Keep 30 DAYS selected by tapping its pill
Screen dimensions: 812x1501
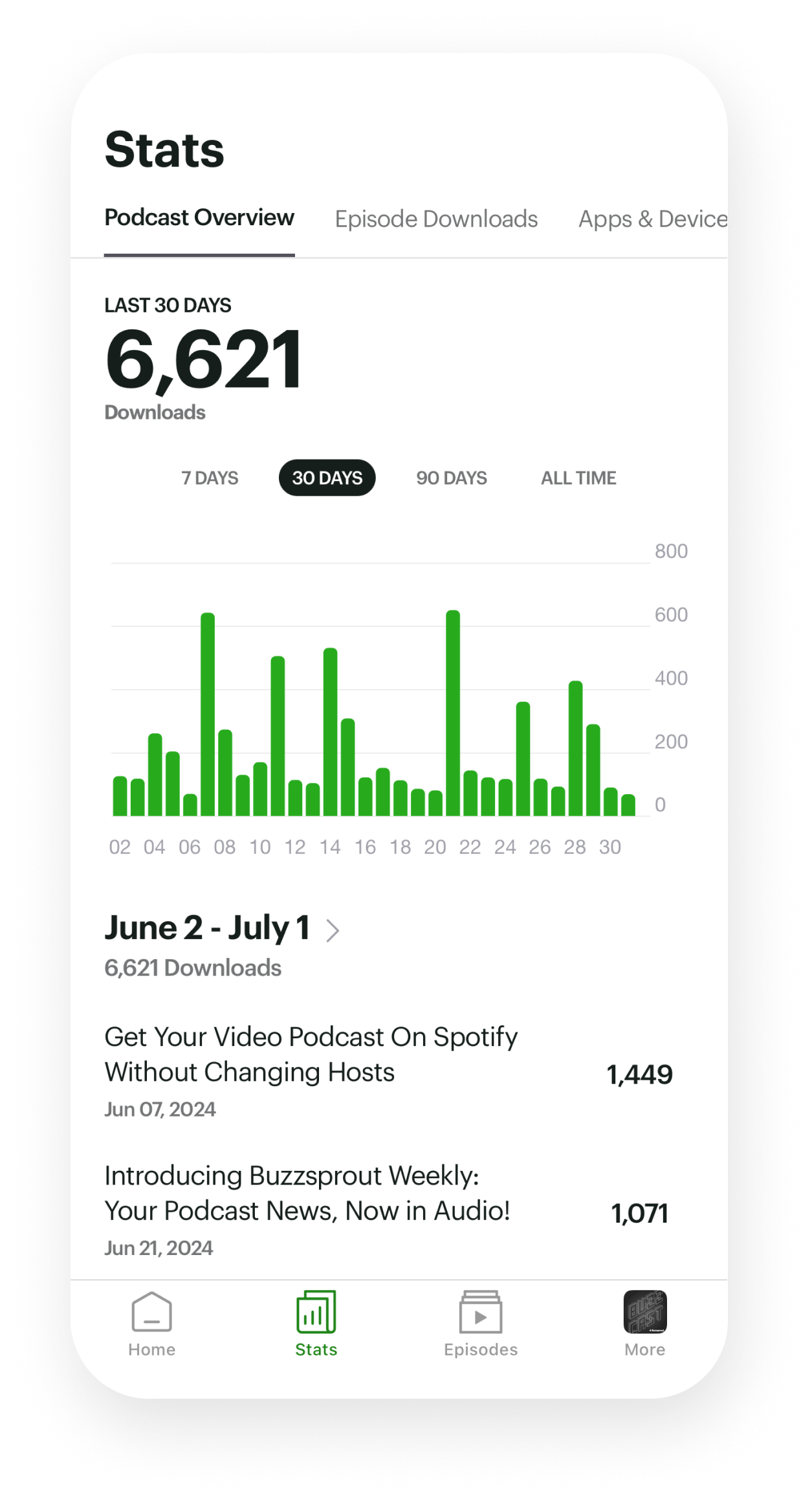pyautogui.click(x=327, y=478)
